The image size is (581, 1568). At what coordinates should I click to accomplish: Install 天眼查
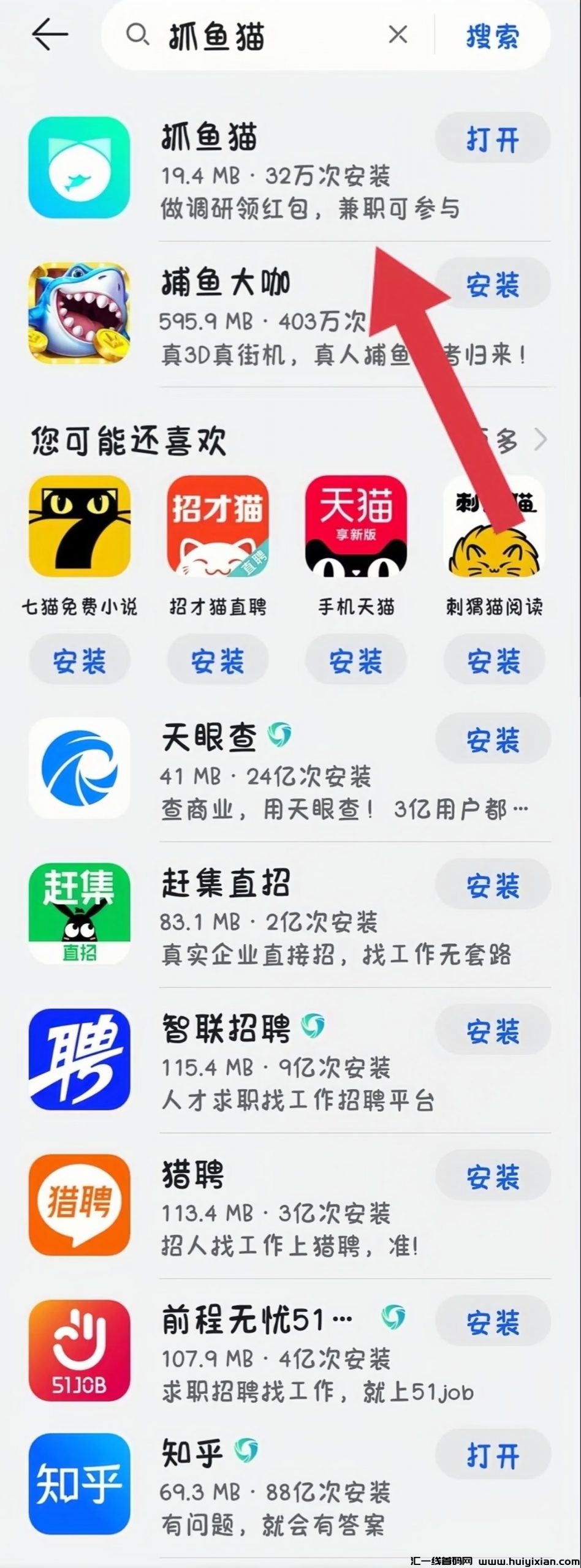492,741
